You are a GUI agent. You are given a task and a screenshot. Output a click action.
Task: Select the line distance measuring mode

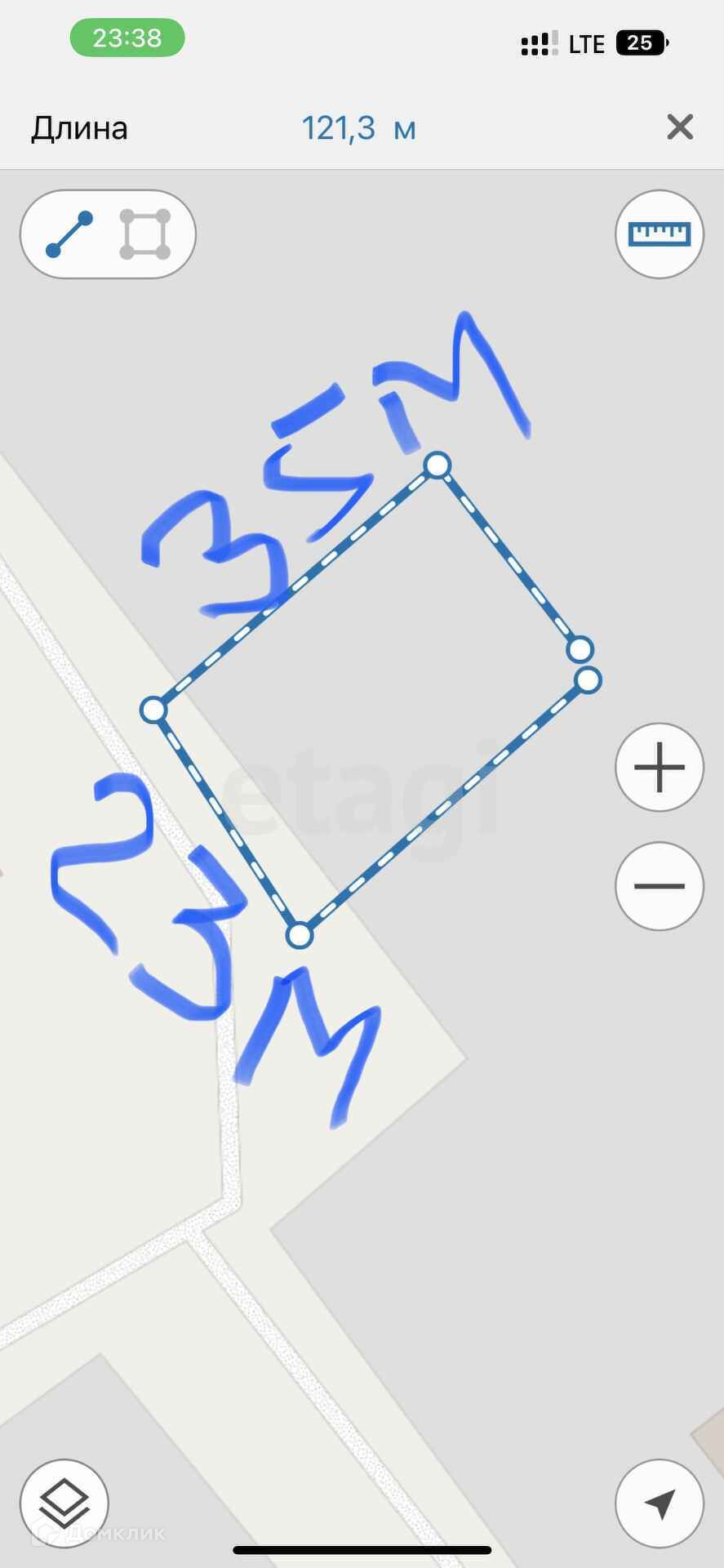[x=69, y=234]
